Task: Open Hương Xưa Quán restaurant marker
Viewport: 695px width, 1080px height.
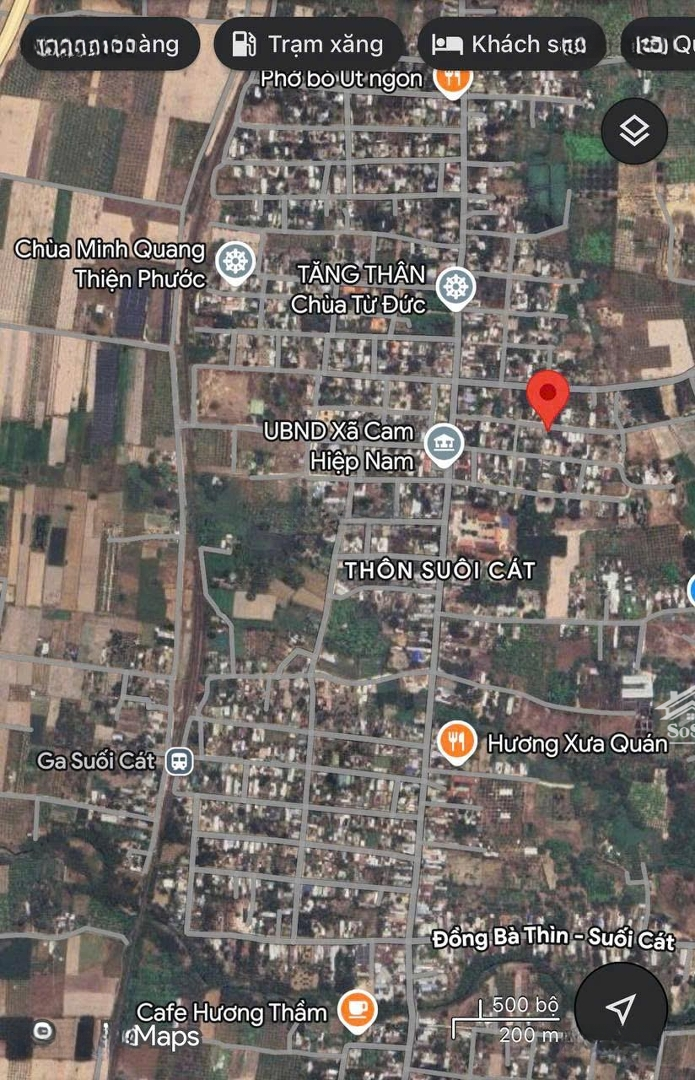Action: pos(456,742)
